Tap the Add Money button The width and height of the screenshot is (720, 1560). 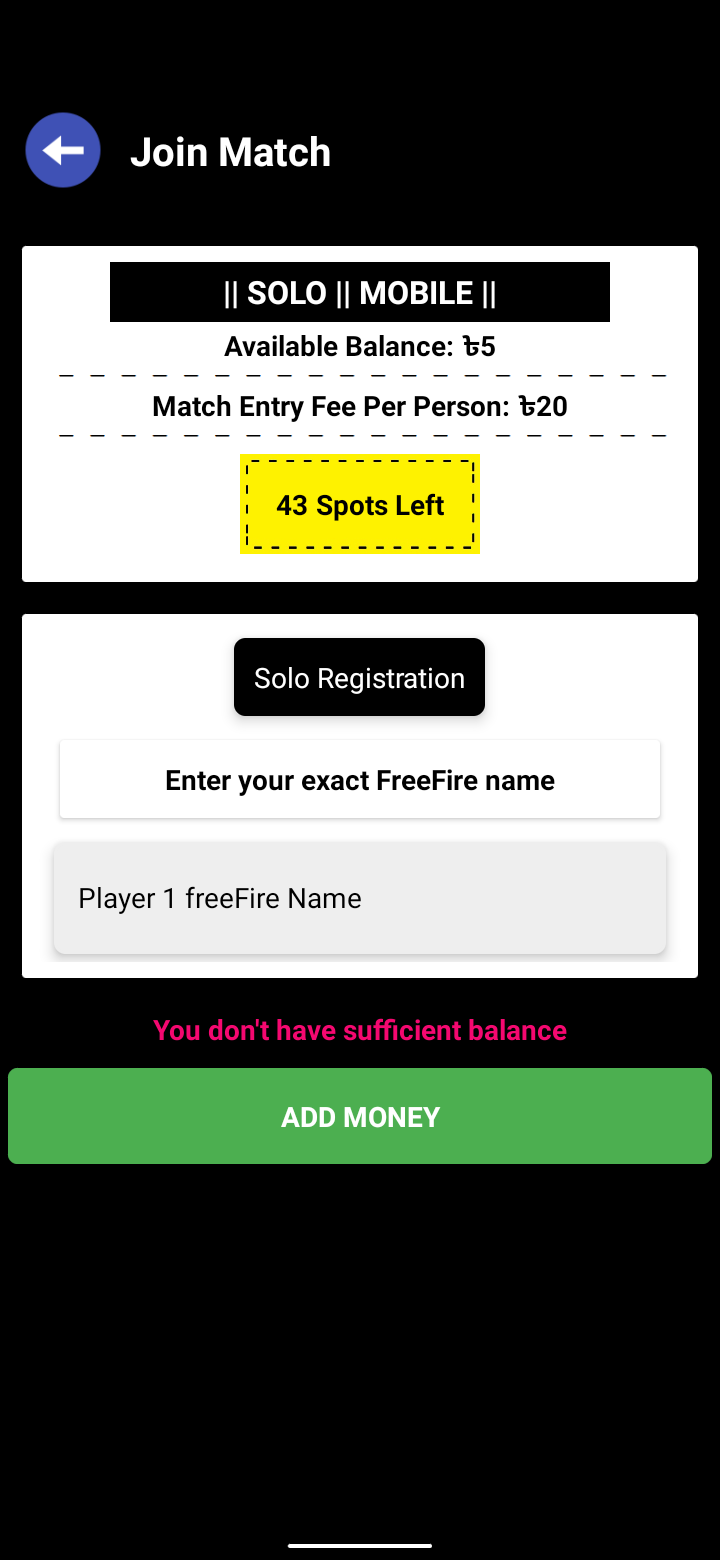[x=360, y=1116]
